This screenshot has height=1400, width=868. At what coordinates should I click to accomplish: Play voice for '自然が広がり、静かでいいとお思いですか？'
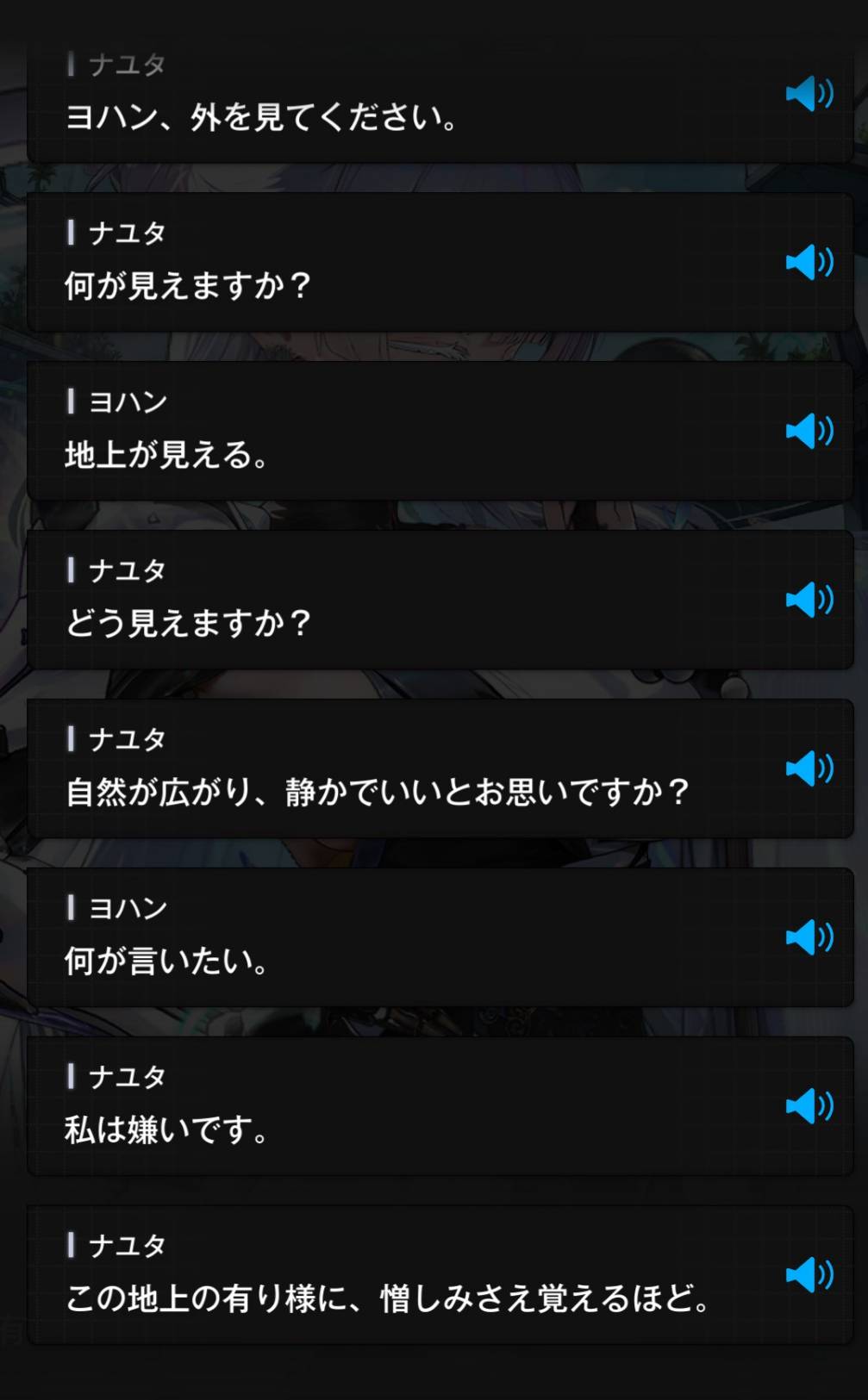click(809, 768)
